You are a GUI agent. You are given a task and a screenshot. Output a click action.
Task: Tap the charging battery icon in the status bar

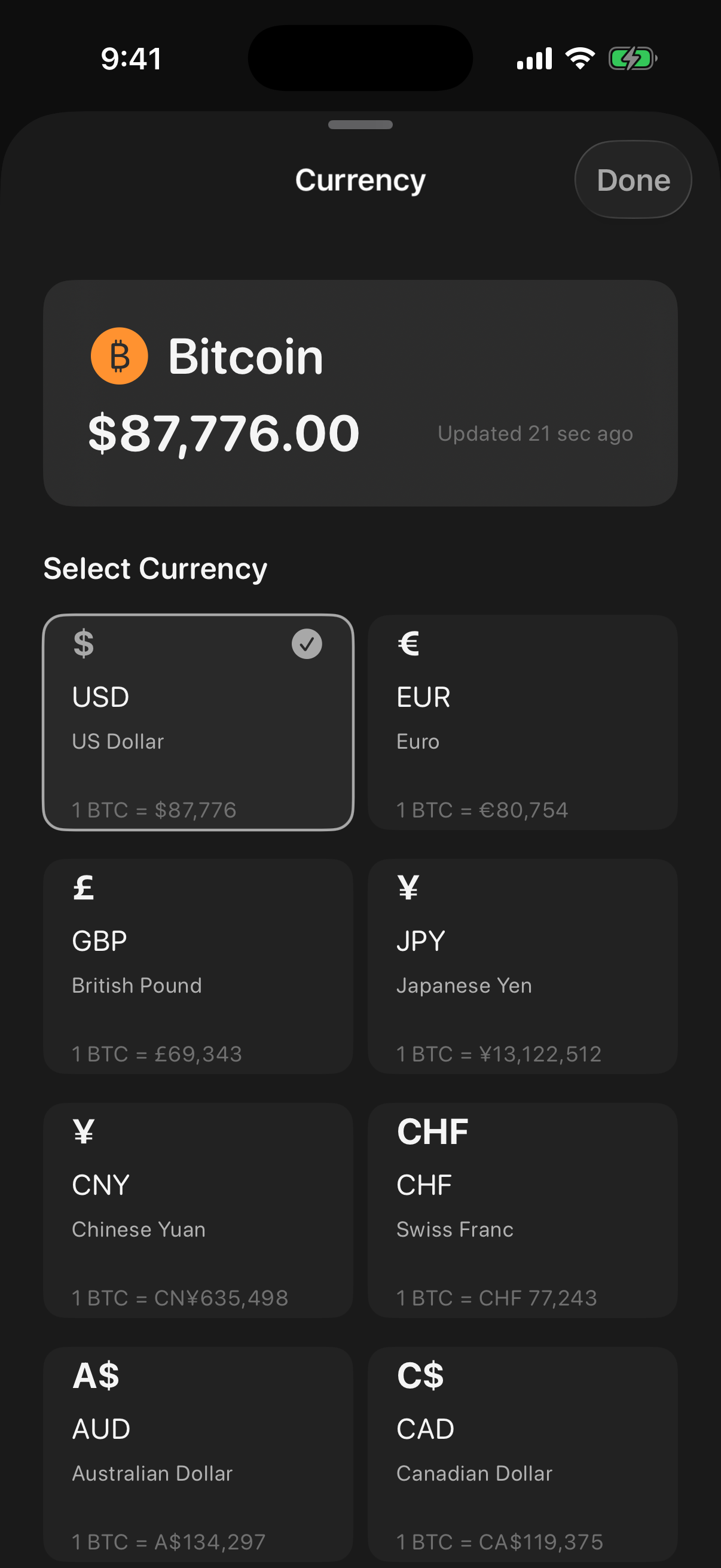click(x=633, y=58)
